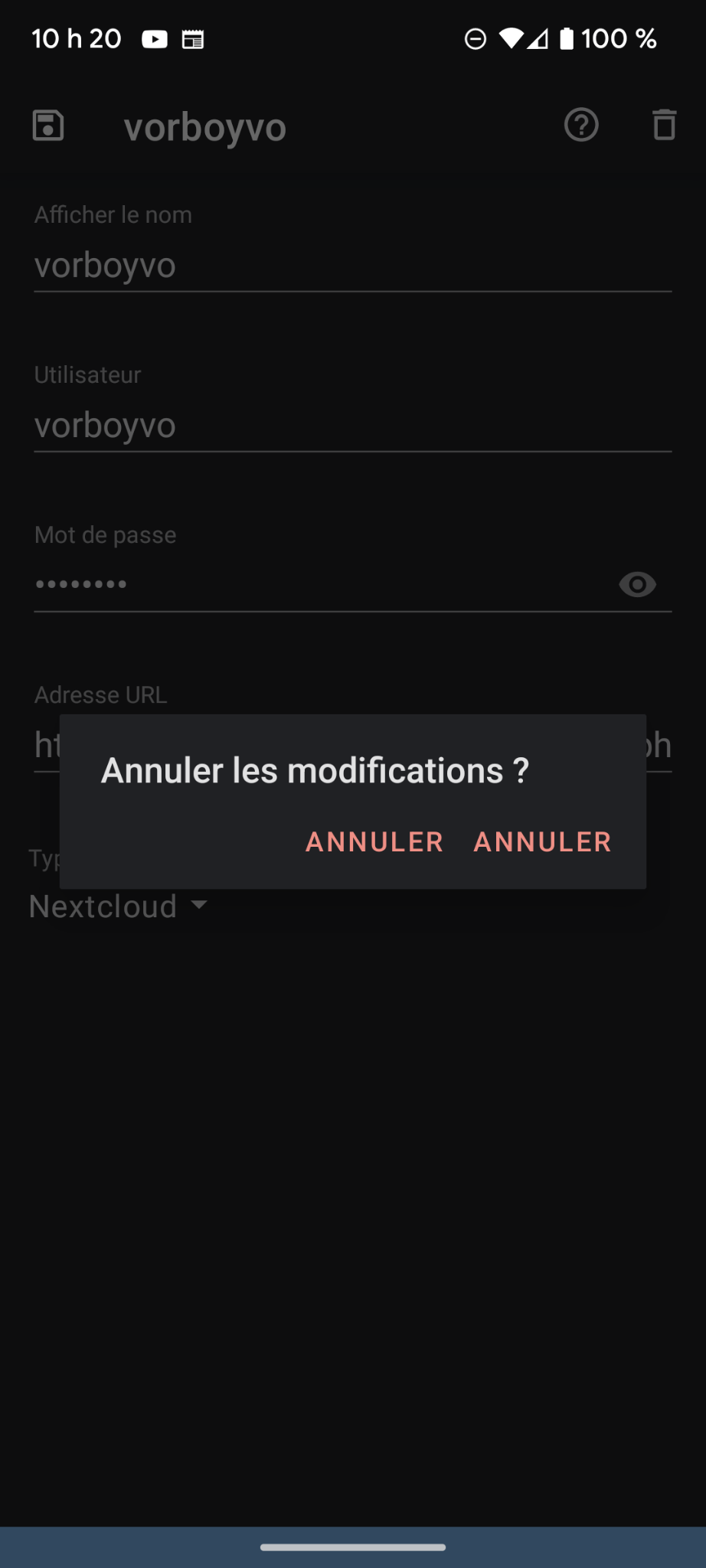The height and width of the screenshot is (1568, 706).
Task: Tap the clock in the status bar
Action: click(x=75, y=38)
